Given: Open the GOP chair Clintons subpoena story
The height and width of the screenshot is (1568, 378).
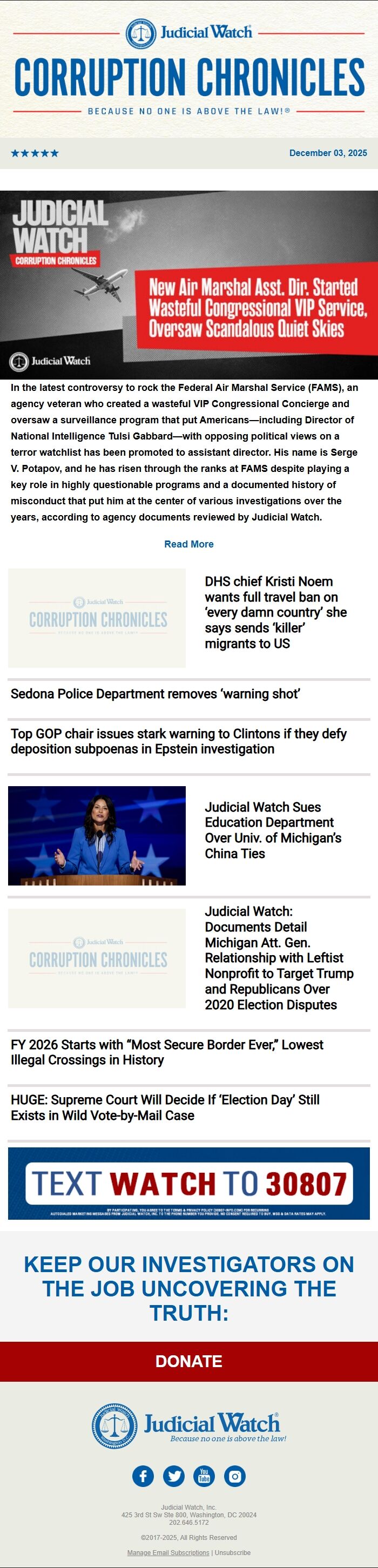Looking at the screenshot, I should [178, 741].
